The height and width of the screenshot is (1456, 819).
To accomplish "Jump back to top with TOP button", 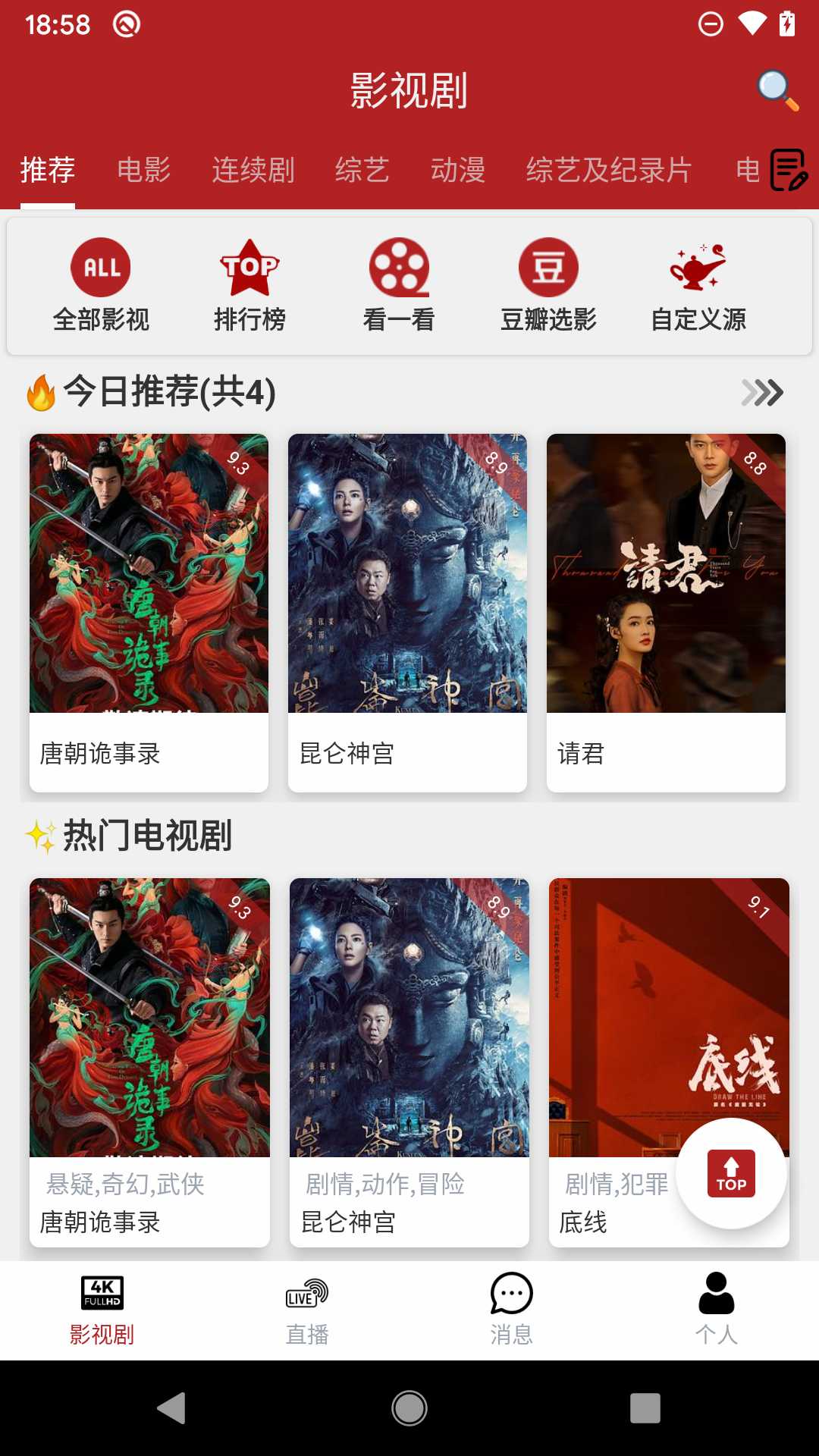I will 731,1173.
